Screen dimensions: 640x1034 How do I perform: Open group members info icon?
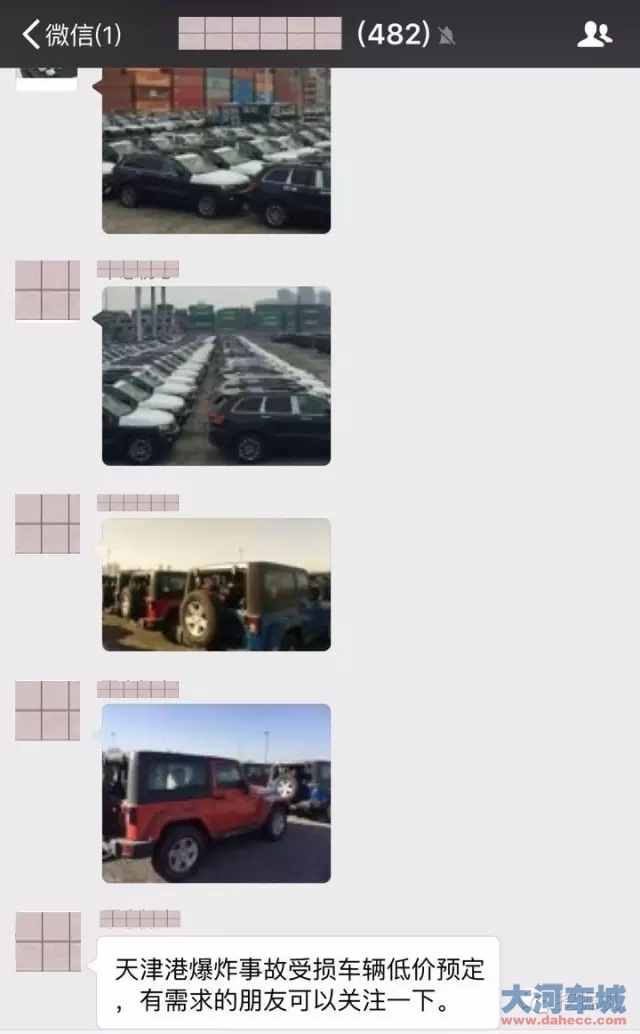pyautogui.click(x=594, y=35)
